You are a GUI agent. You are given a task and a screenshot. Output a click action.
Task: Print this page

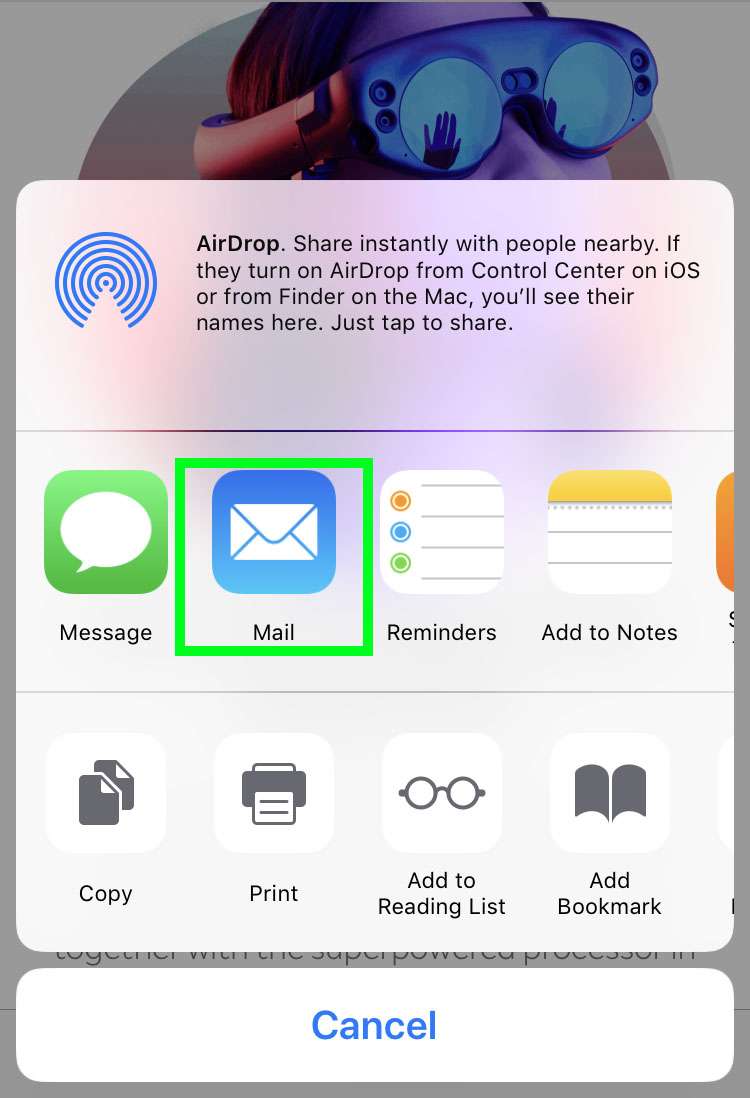pyautogui.click(x=274, y=792)
